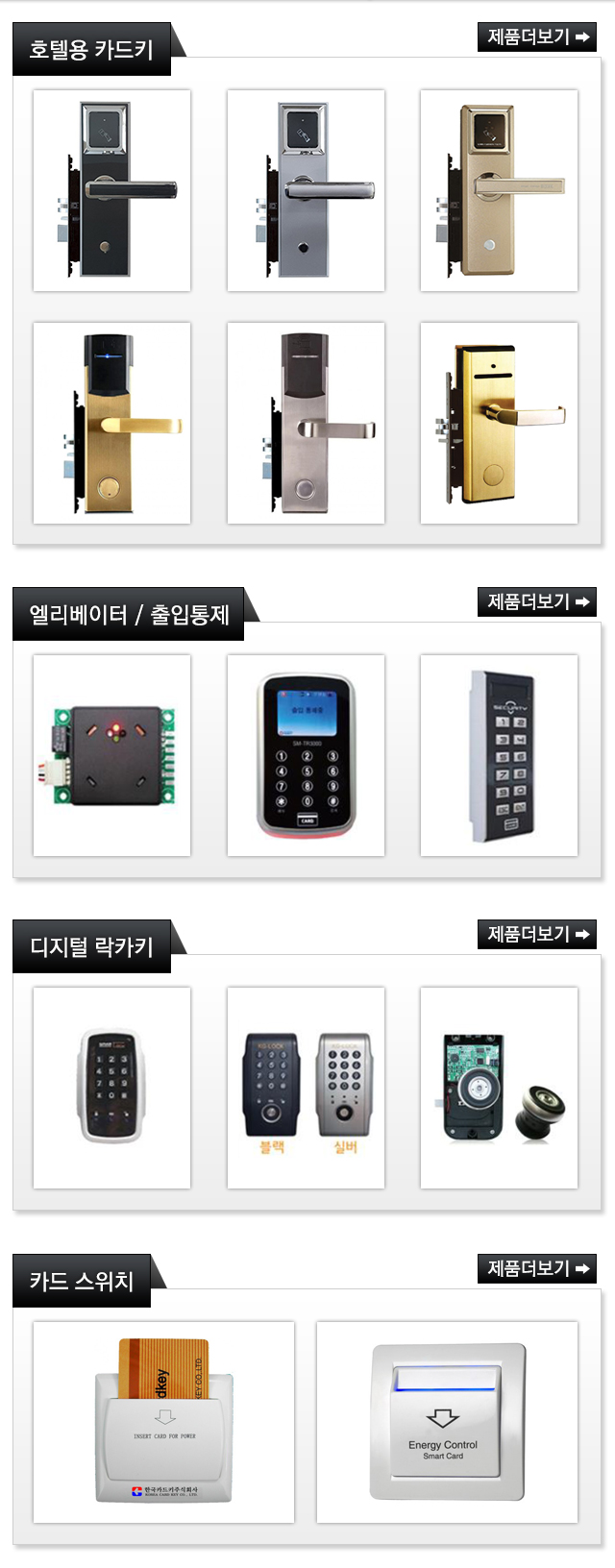Screen dimensions: 615x1568
Task: Open the access keypad with blue LCD screen
Action: tap(306, 756)
